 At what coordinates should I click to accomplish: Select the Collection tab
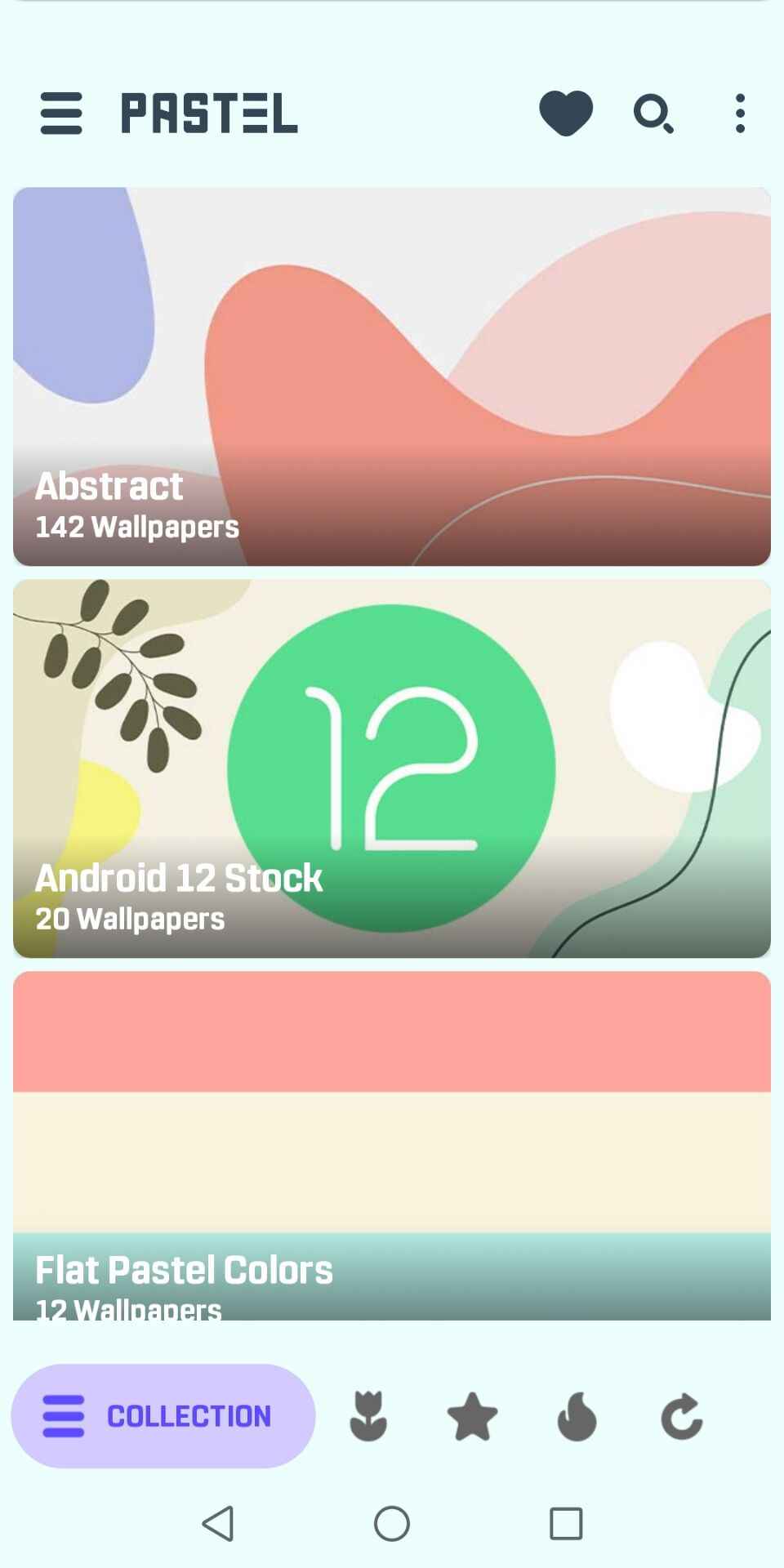click(163, 1415)
